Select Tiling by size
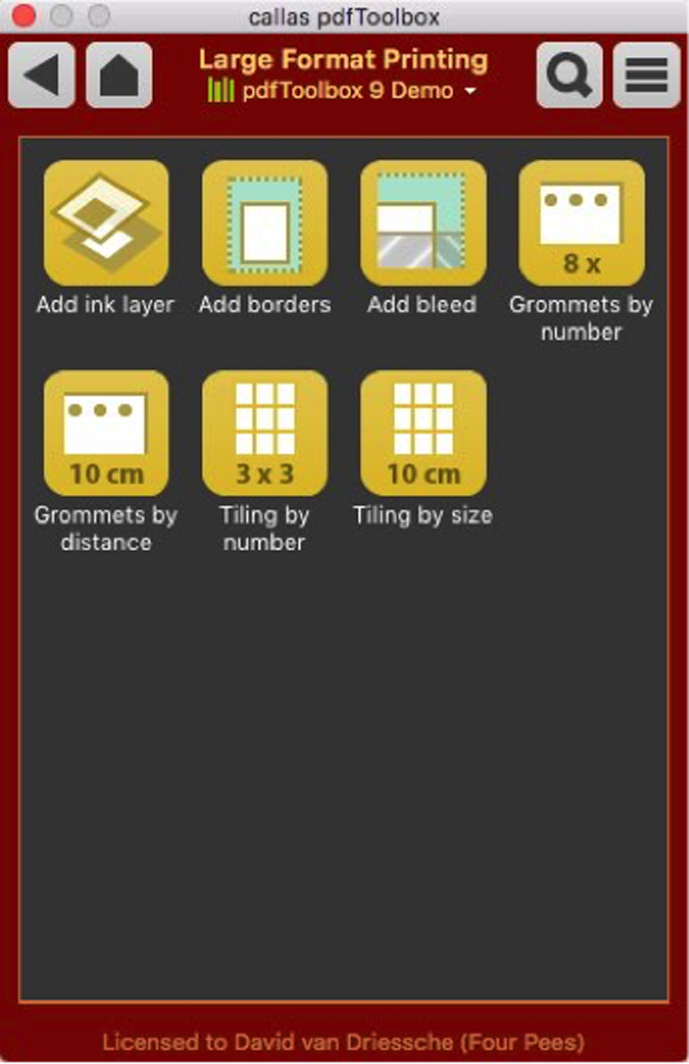This screenshot has height=1064, width=689. click(422, 433)
